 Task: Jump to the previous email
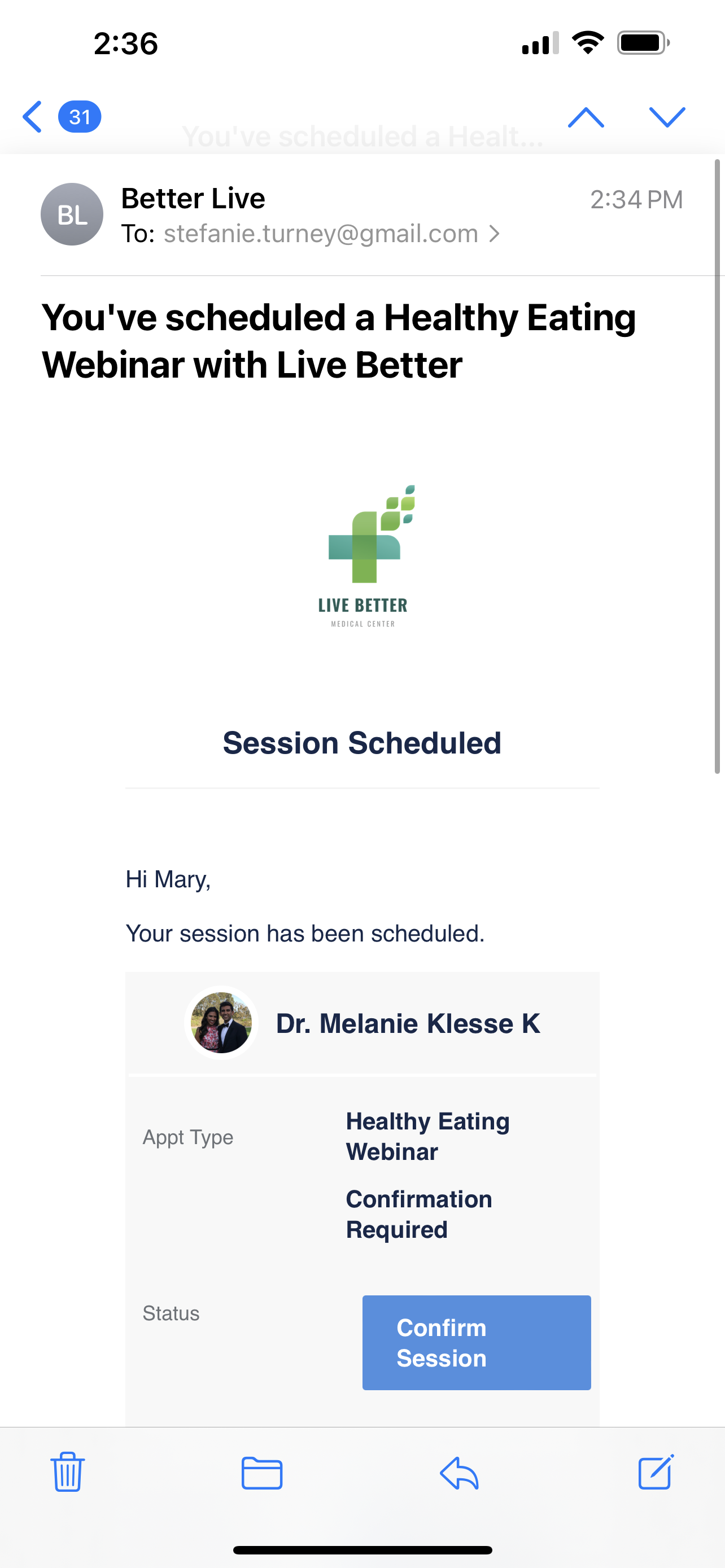(x=586, y=117)
